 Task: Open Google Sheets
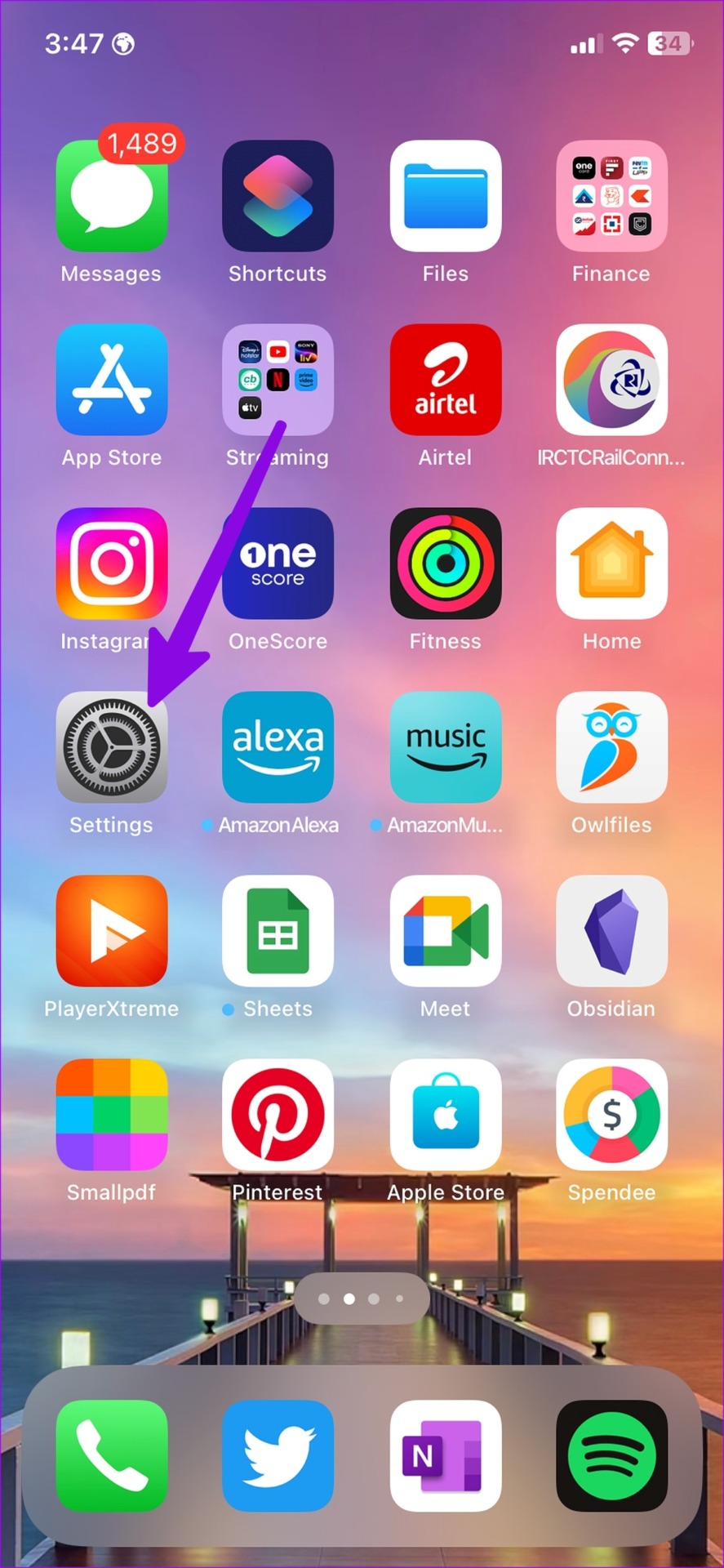pos(278,931)
